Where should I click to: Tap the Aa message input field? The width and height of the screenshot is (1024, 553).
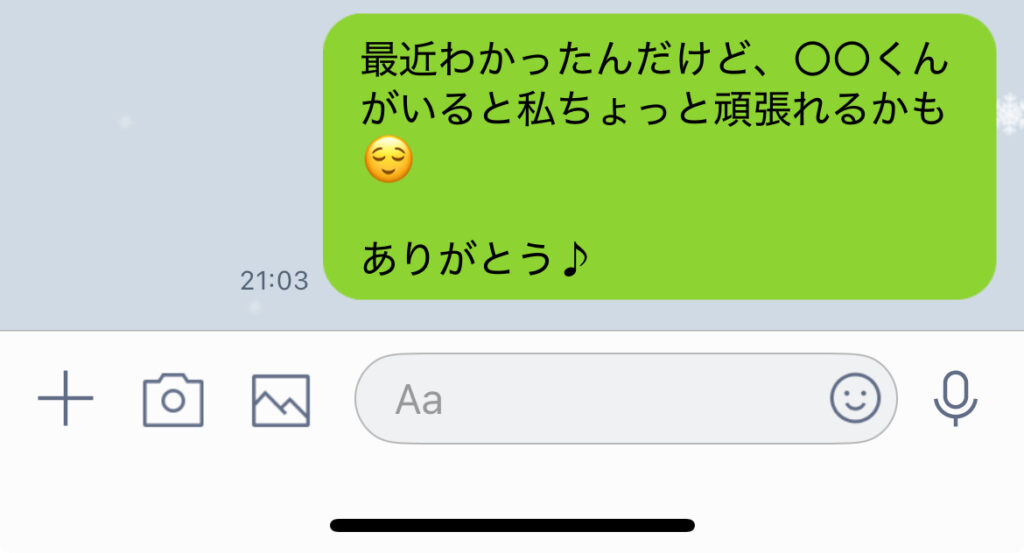tap(590, 400)
